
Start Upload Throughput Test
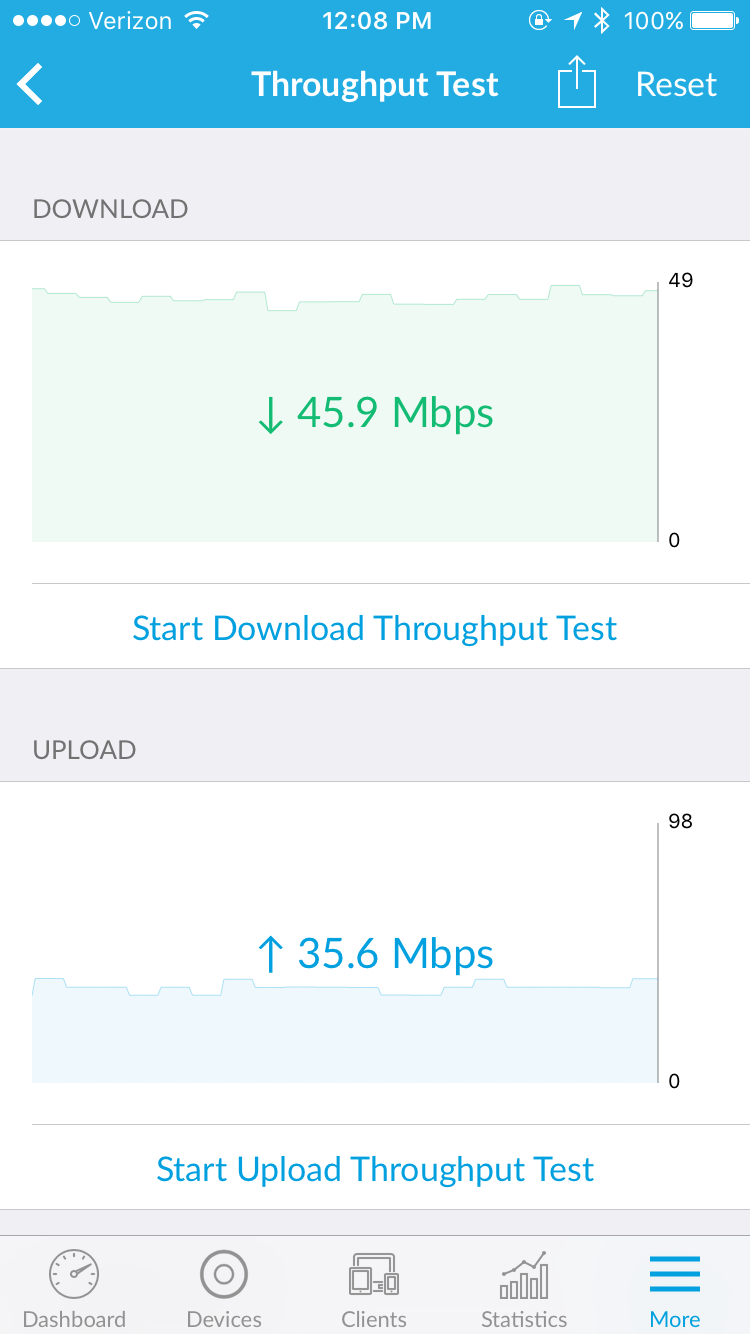375,1169
